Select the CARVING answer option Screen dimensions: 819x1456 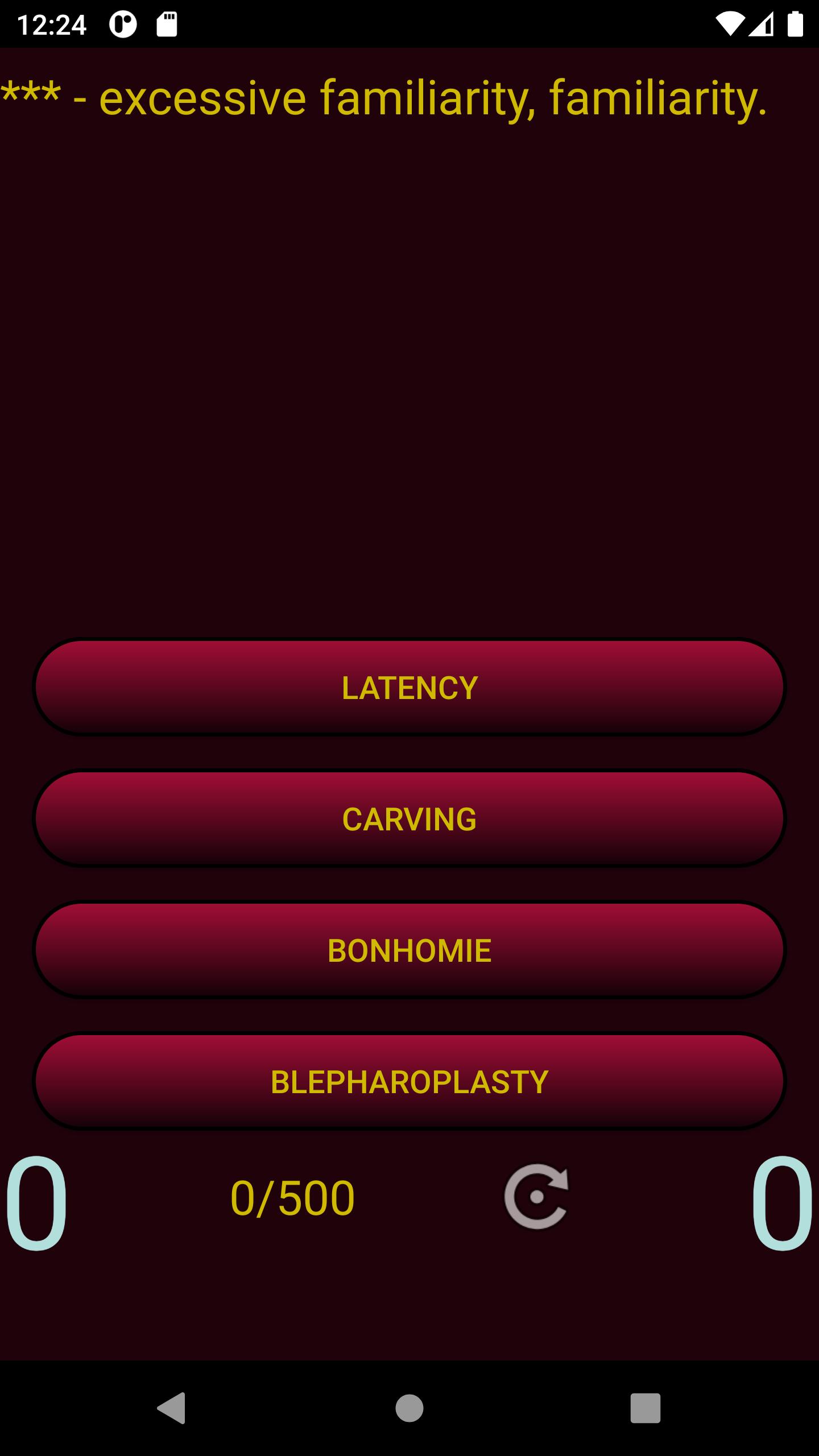409,818
